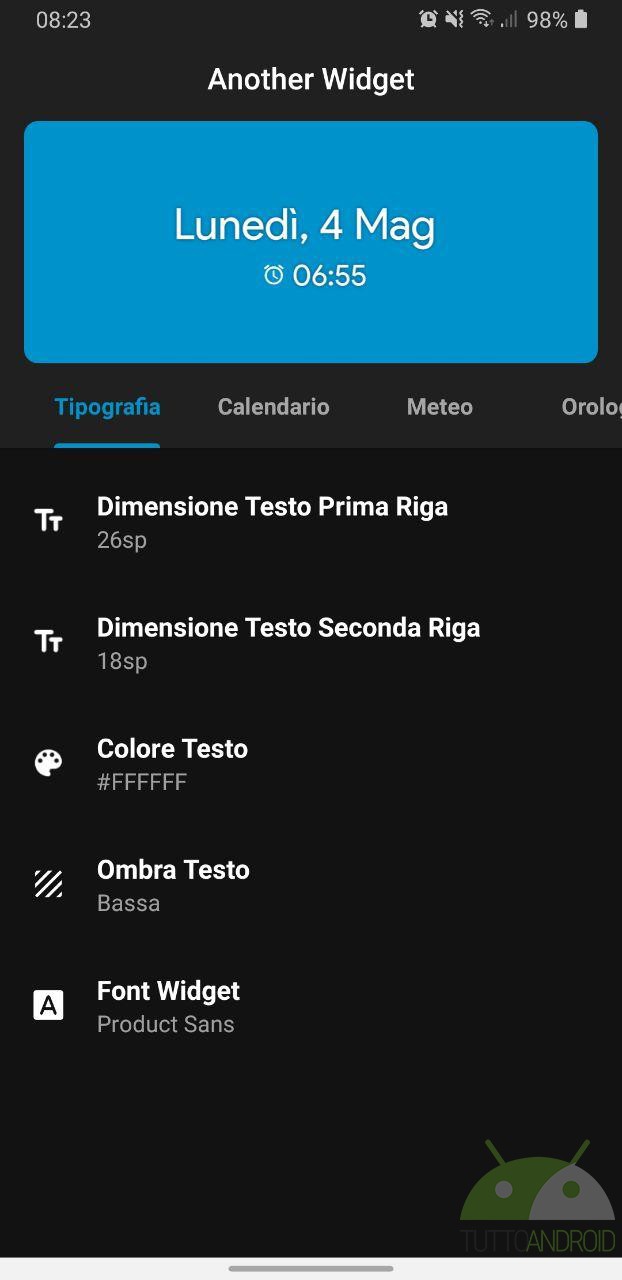622x1280 pixels.
Task: Open the Orologio tab
Action: point(590,407)
